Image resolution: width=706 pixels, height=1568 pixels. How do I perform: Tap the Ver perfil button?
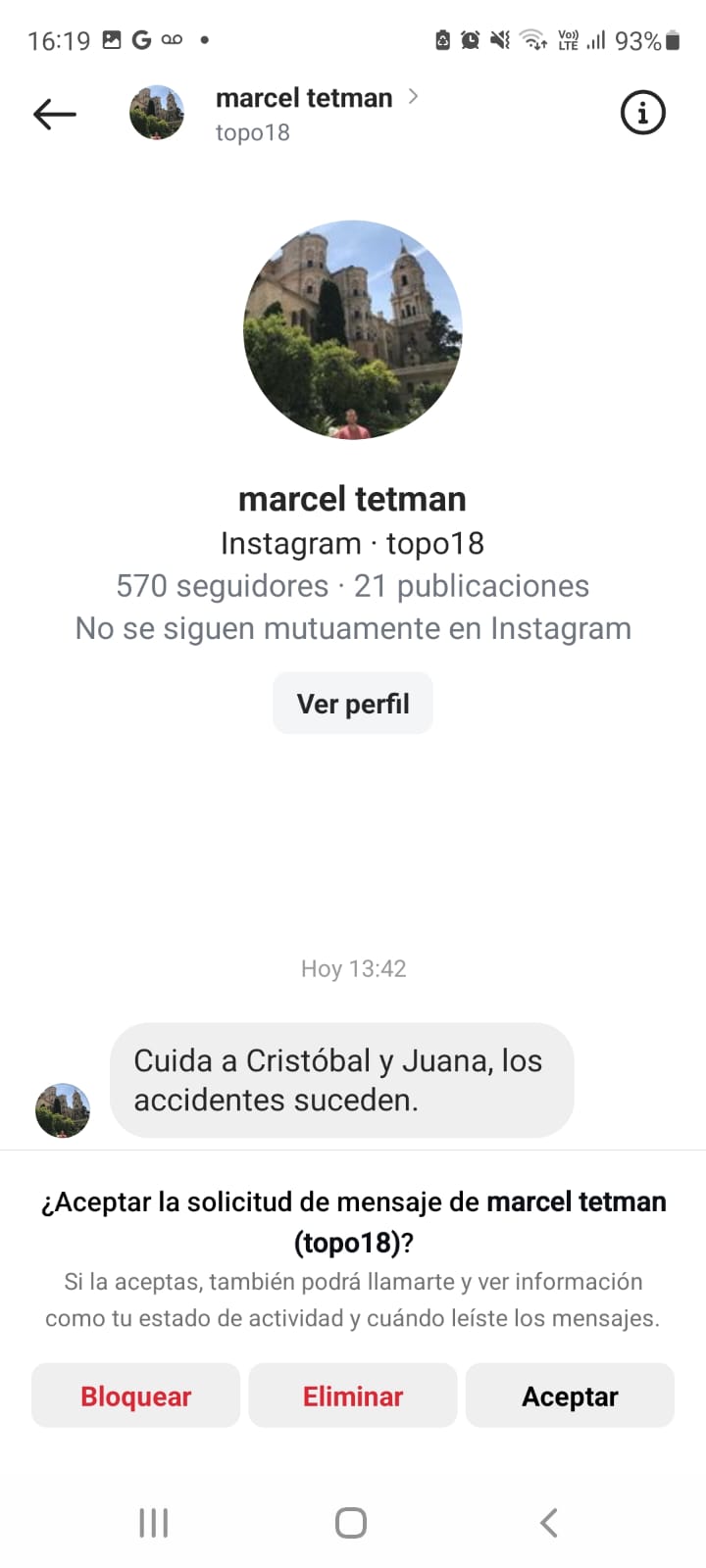353,704
